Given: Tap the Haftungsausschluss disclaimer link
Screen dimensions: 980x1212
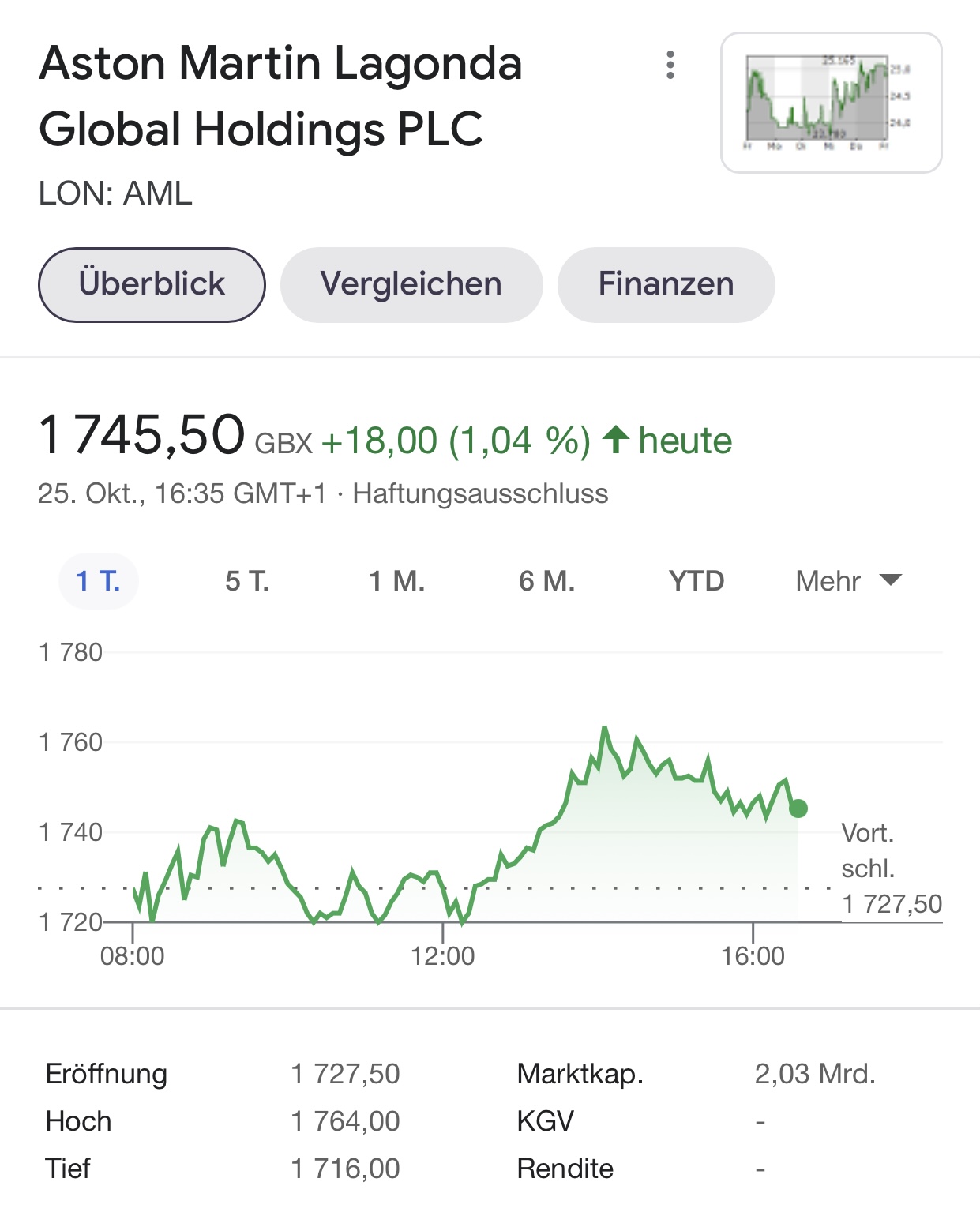Looking at the screenshot, I should pyautogui.click(x=480, y=493).
